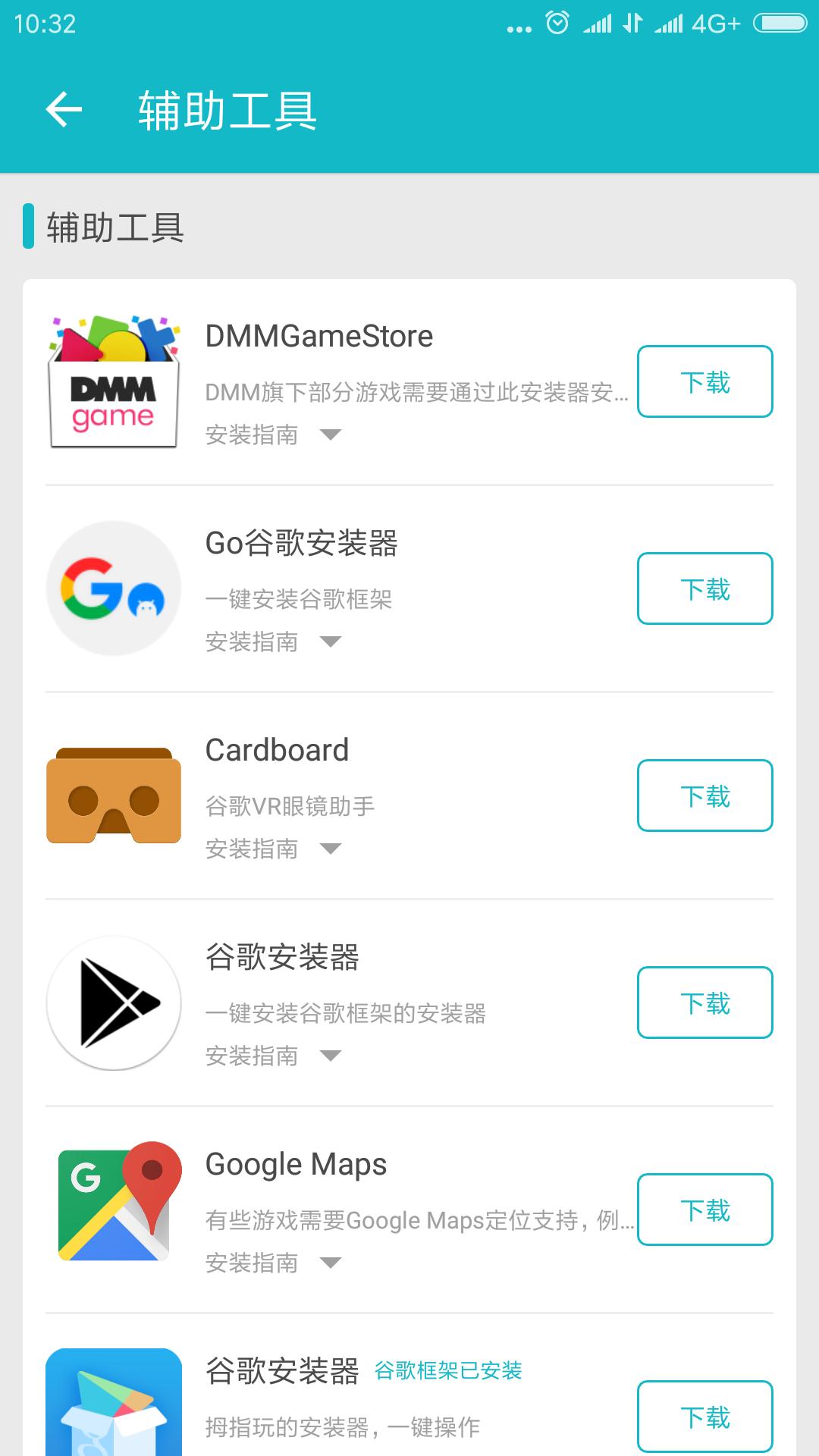This screenshot has width=819, height=1456.
Task: Open the Cardboard app icon
Action: click(114, 796)
